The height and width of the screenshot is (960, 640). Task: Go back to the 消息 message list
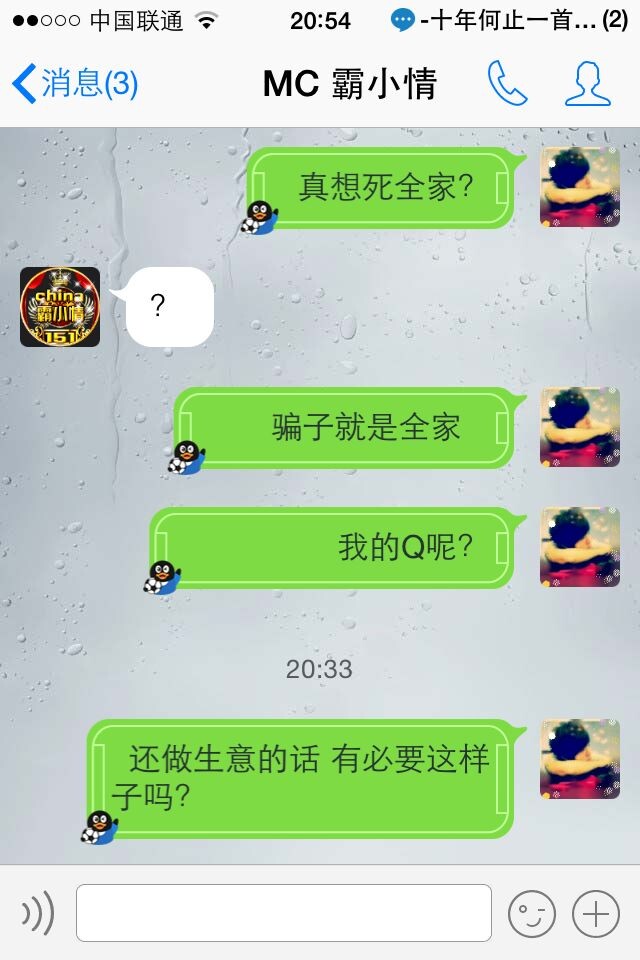point(74,84)
